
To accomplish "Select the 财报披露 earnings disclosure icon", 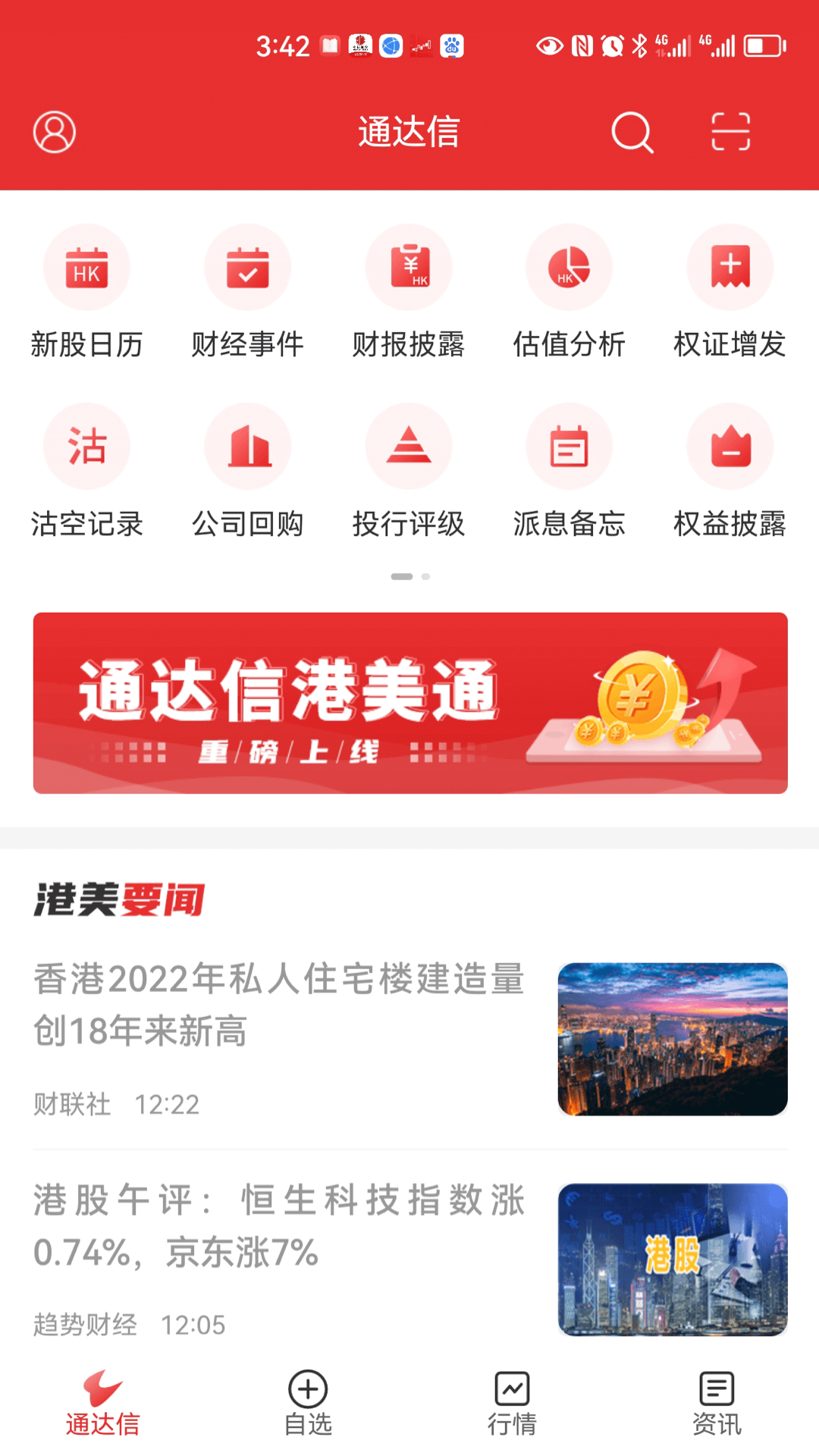I will coord(409,292).
